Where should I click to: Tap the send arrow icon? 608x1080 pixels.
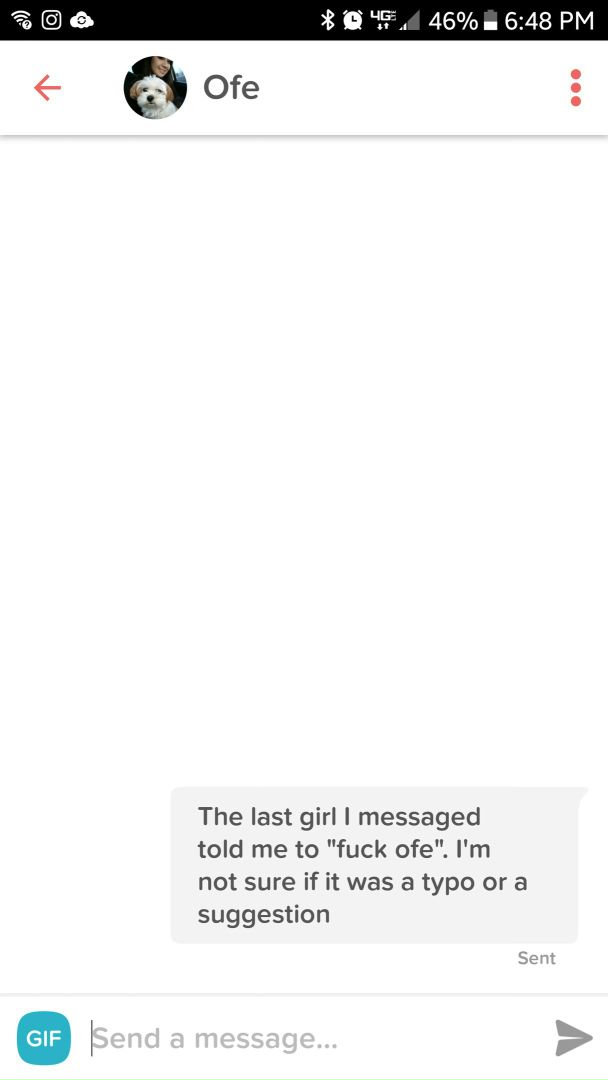point(573,1038)
